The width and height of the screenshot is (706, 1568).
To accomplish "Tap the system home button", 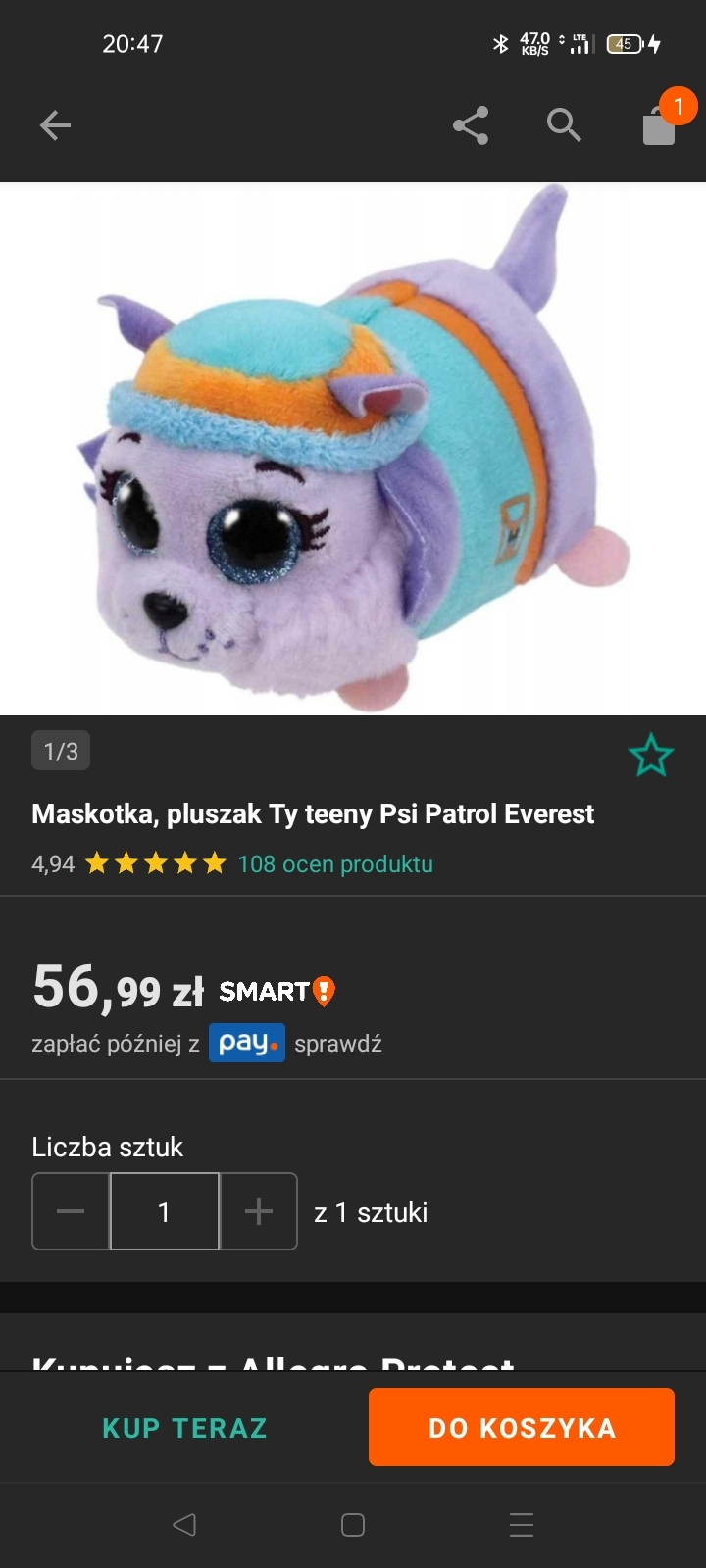I will click(x=353, y=1525).
